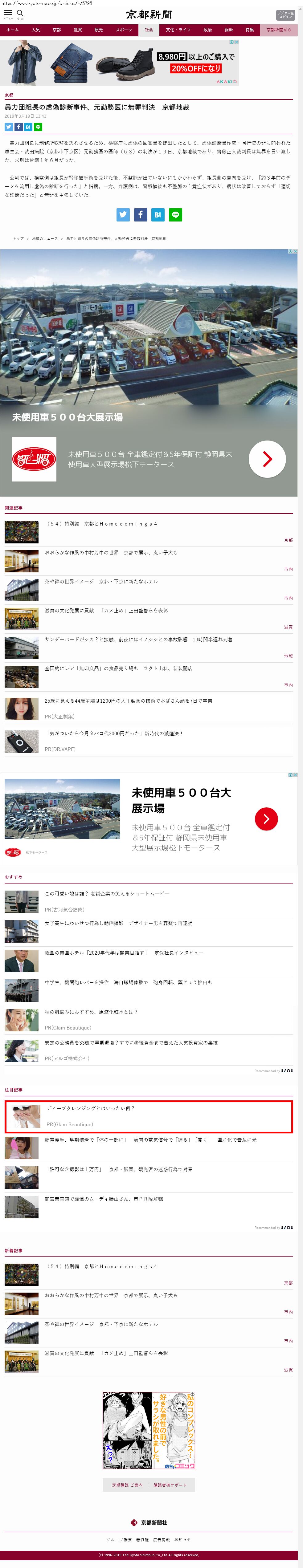Open the お知らせ footer link
Screen dimensions: 303x1568
click(x=183, y=1539)
